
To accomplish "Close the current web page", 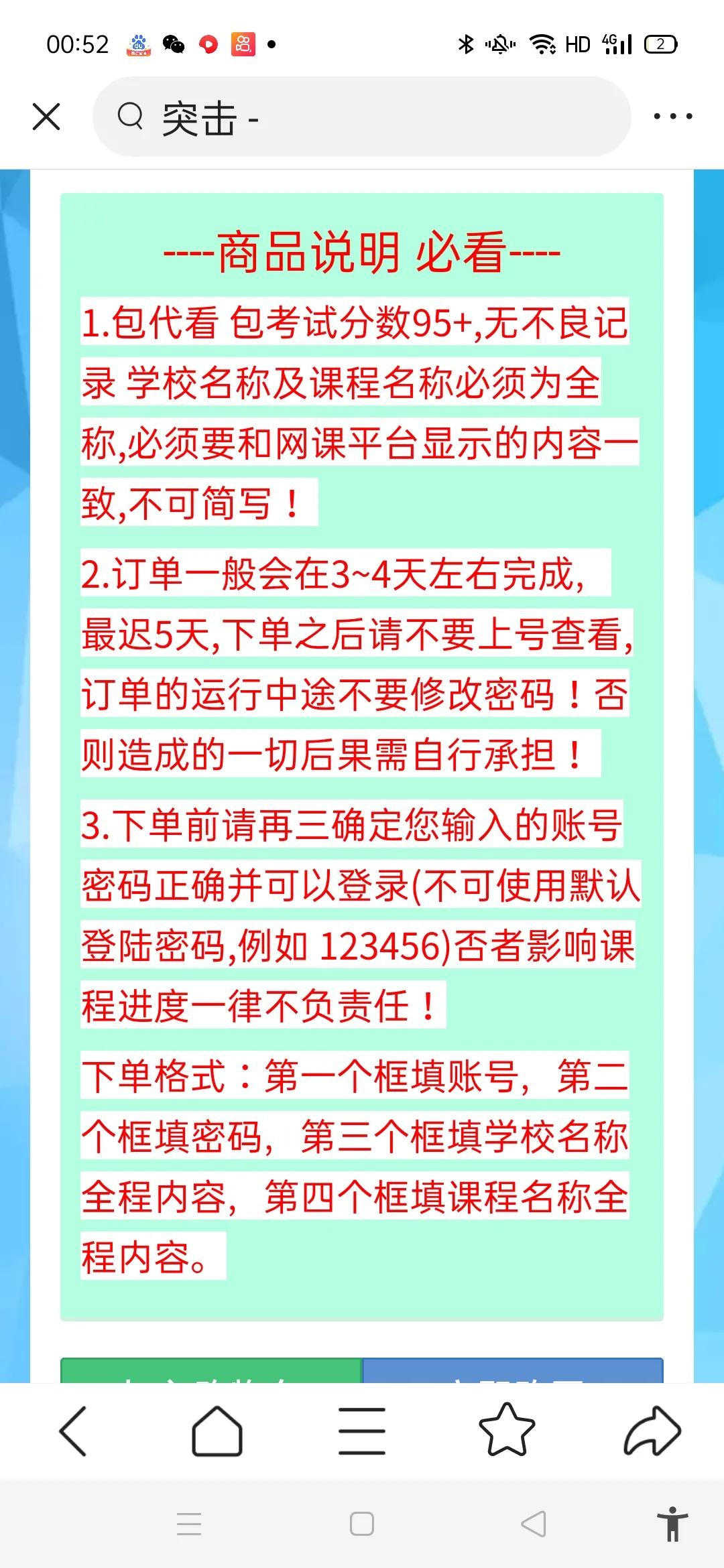I will (x=46, y=117).
